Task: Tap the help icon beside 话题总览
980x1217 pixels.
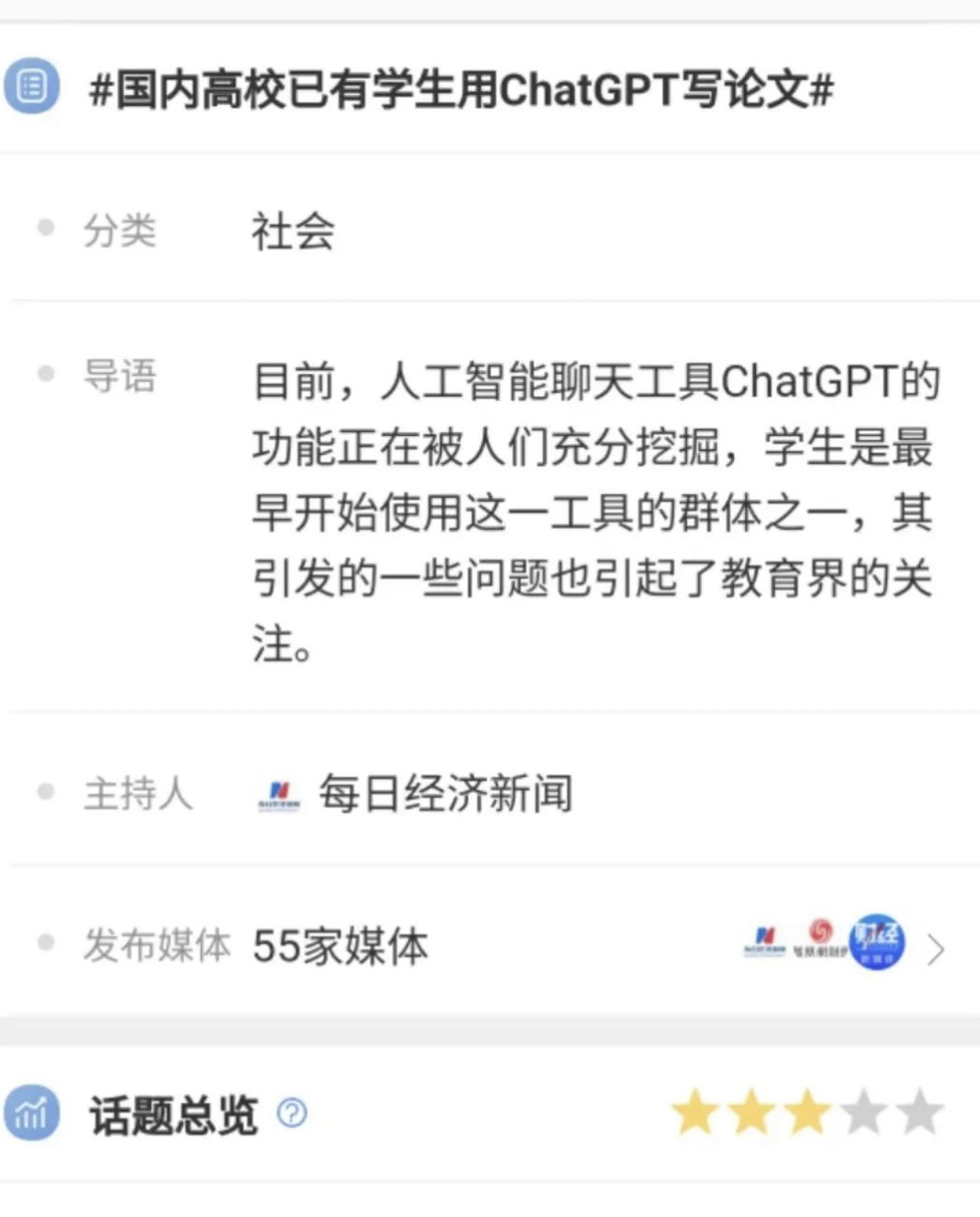Action: (x=292, y=1114)
